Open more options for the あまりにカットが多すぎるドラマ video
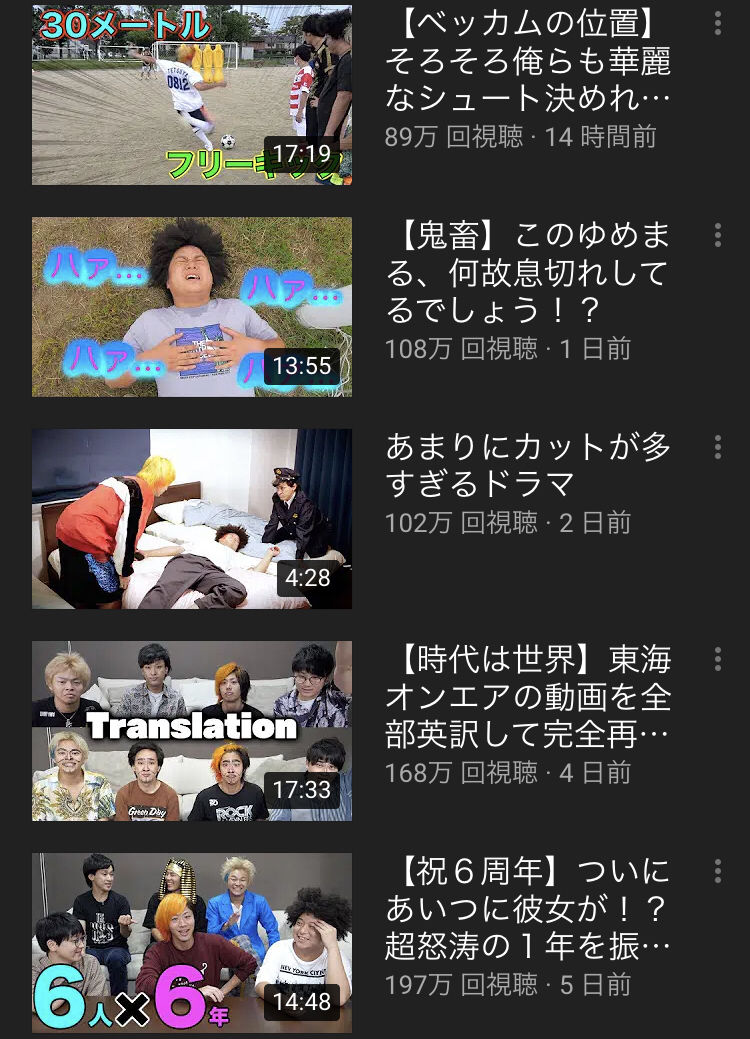The height and width of the screenshot is (1039, 750). click(x=717, y=447)
